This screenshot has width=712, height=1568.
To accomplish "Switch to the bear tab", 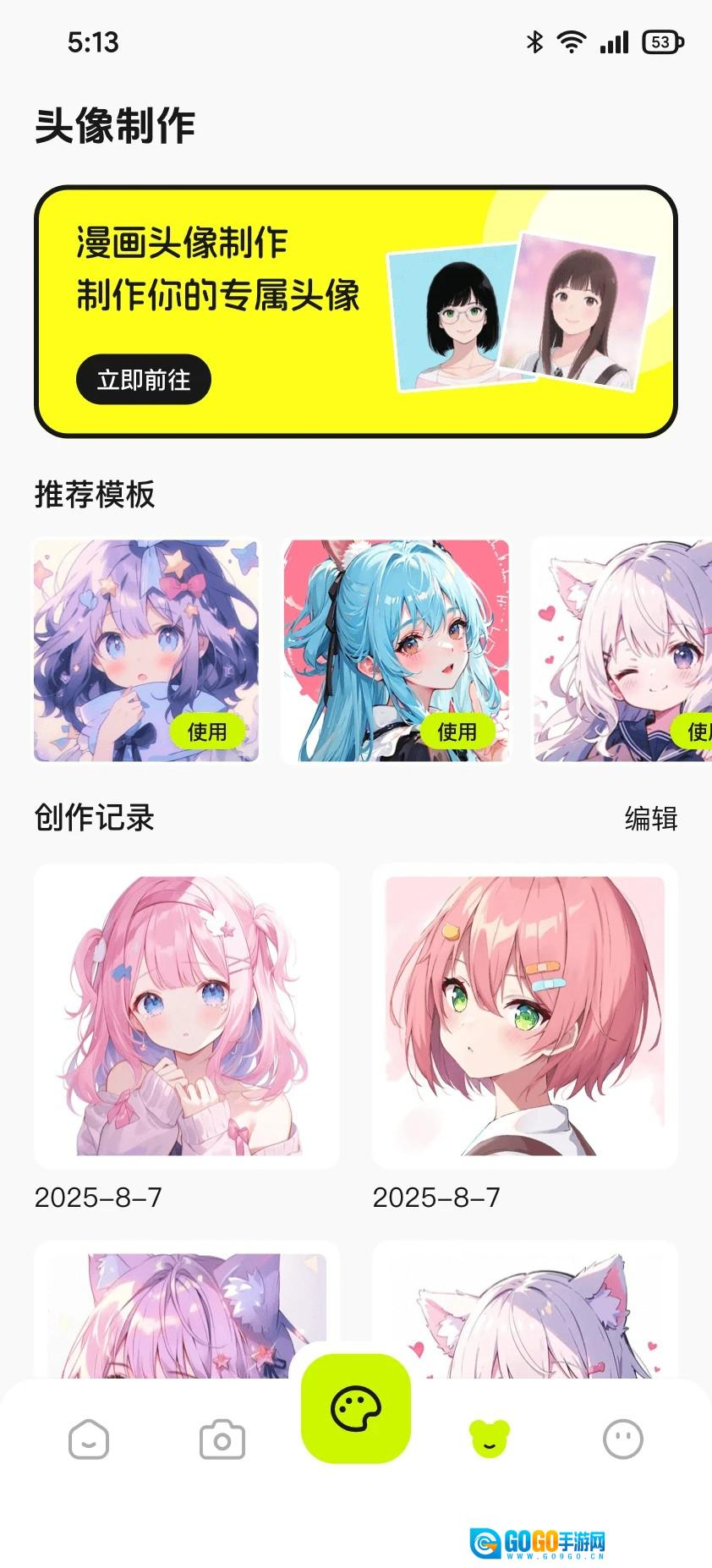I will [x=490, y=1439].
